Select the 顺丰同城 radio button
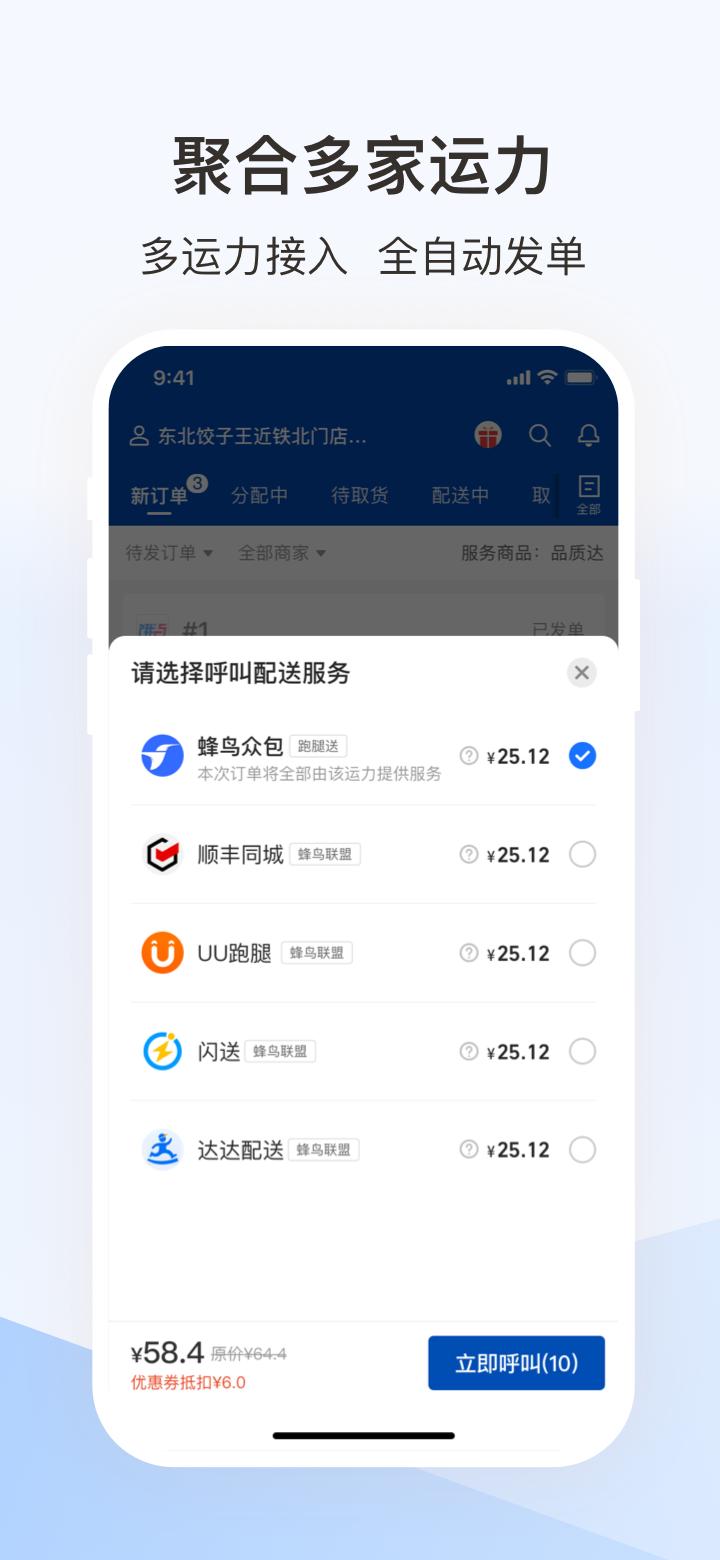The width and height of the screenshot is (720, 1560). pyautogui.click(x=582, y=854)
